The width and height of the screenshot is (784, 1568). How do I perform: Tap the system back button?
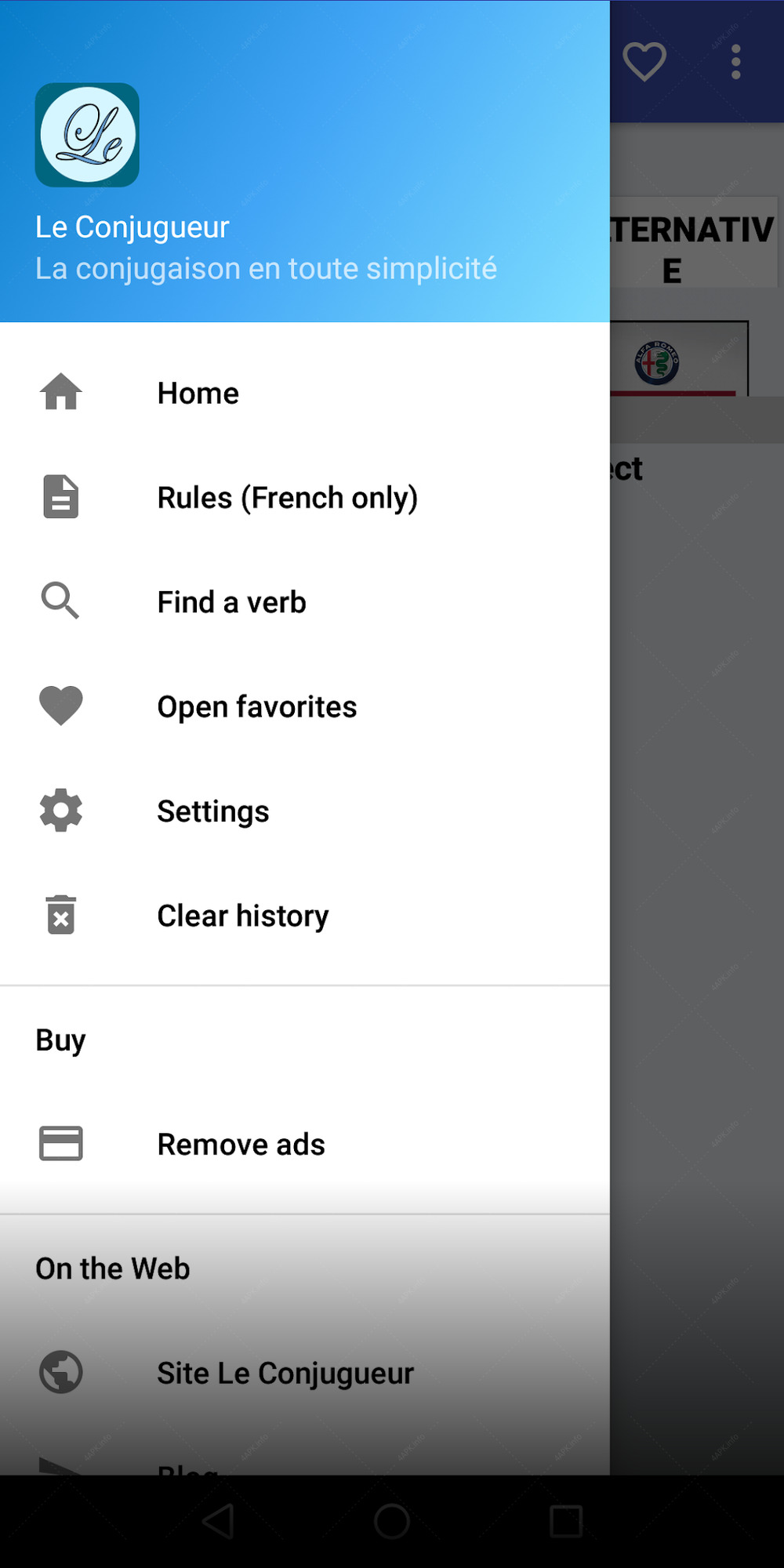[218, 1521]
